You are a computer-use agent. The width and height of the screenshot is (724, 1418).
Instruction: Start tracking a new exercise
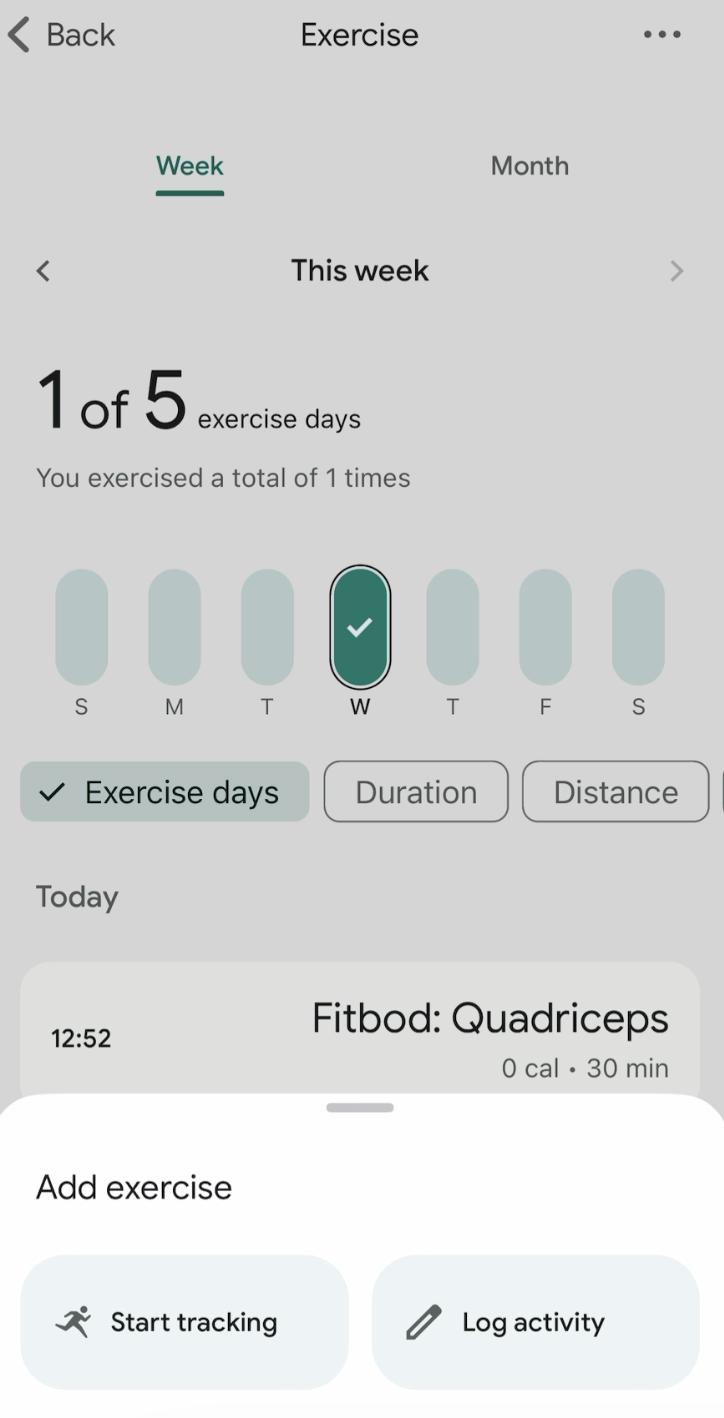coord(185,1322)
